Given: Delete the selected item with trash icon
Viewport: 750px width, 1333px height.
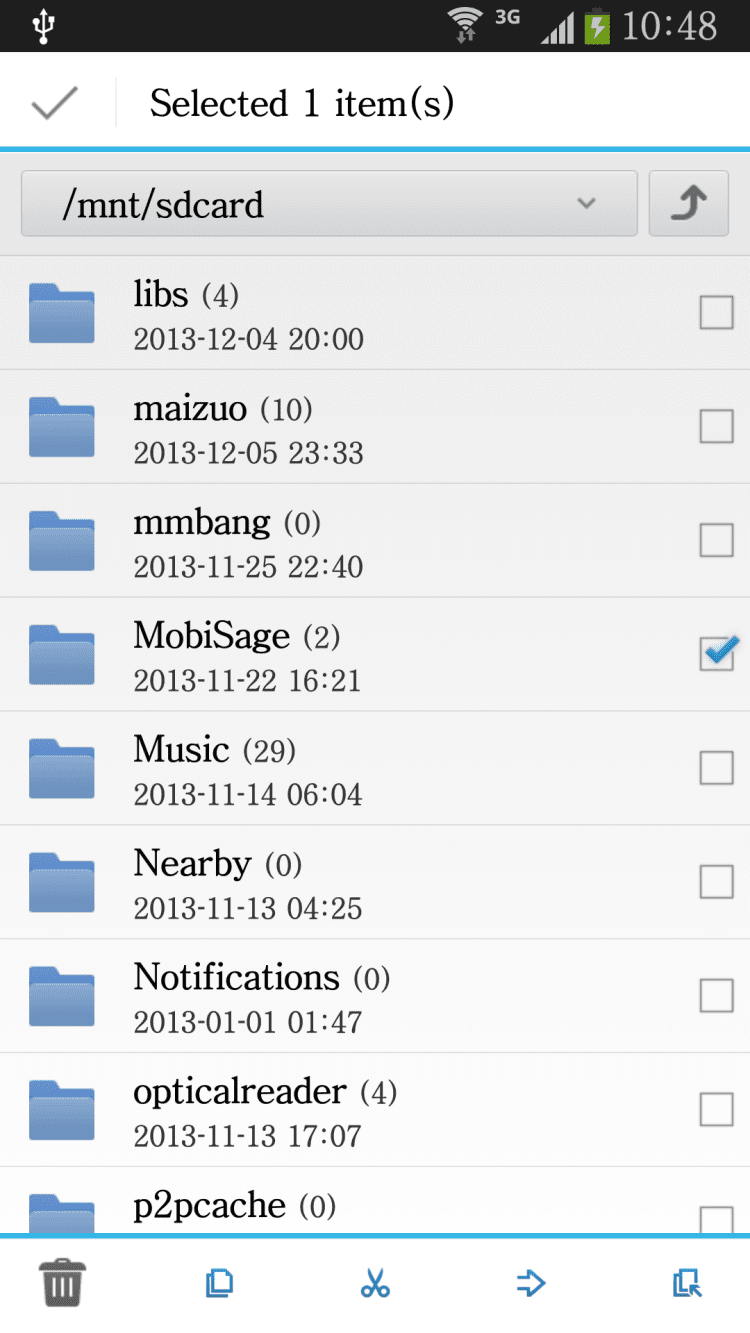Looking at the screenshot, I should click(63, 1282).
